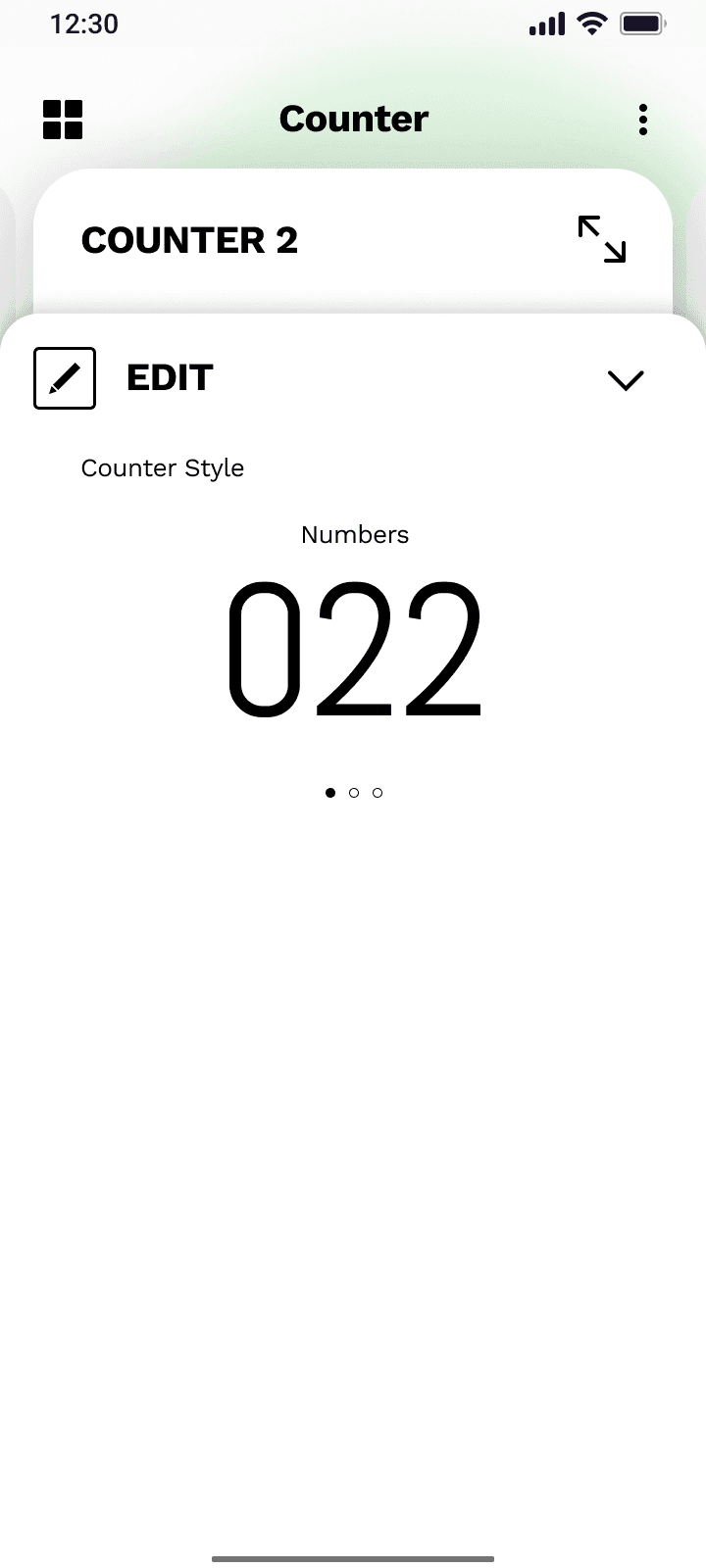Select the second counter style page dot

(x=354, y=793)
